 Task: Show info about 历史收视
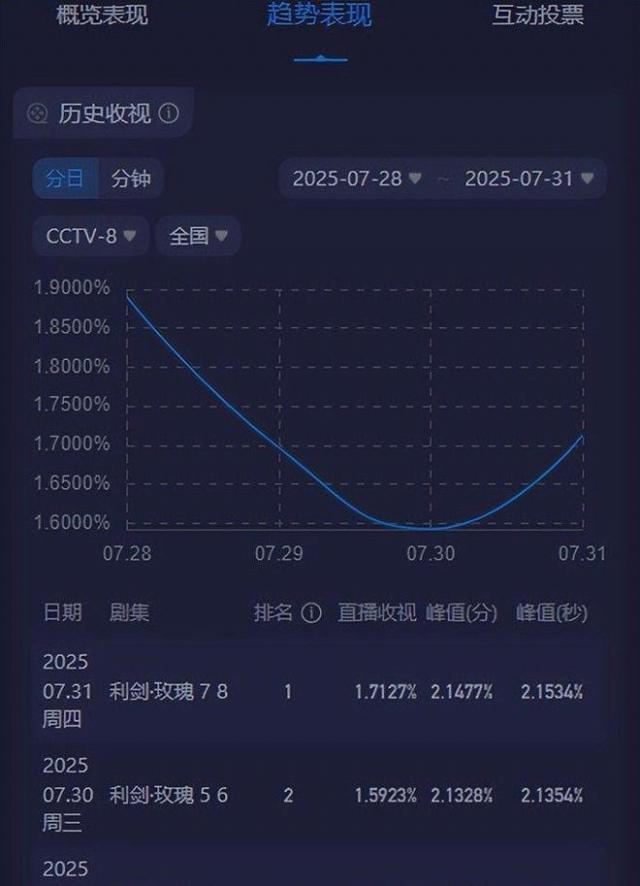point(169,114)
